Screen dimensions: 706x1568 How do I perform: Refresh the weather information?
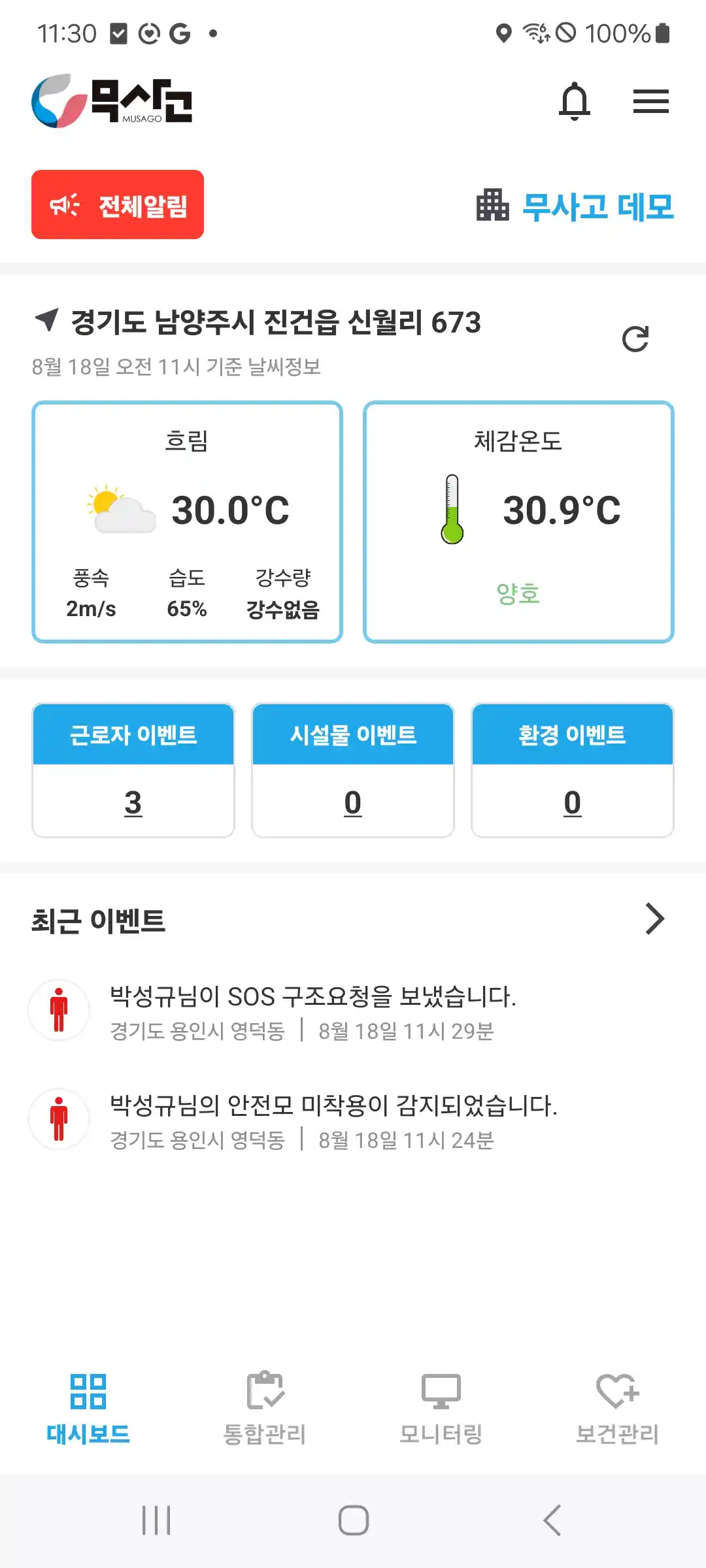pyautogui.click(x=635, y=339)
